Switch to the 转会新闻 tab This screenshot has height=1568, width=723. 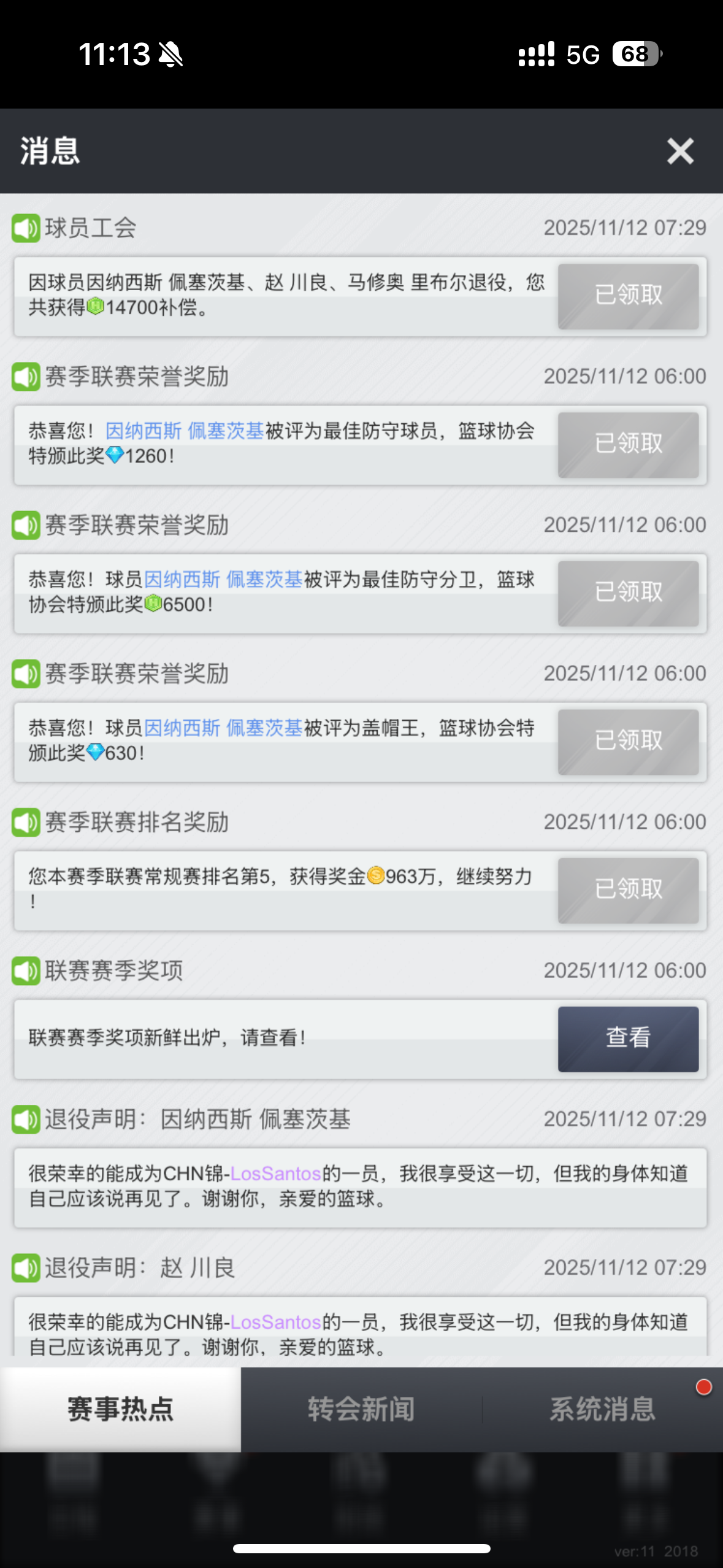(361, 1409)
